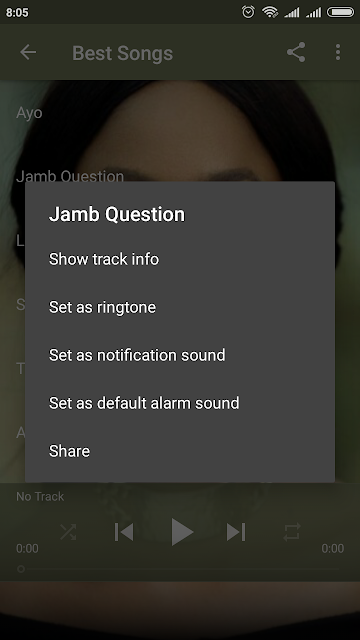Open the Ayo song row
The width and height of the screenshot is (360, 640).
point(180,113)
